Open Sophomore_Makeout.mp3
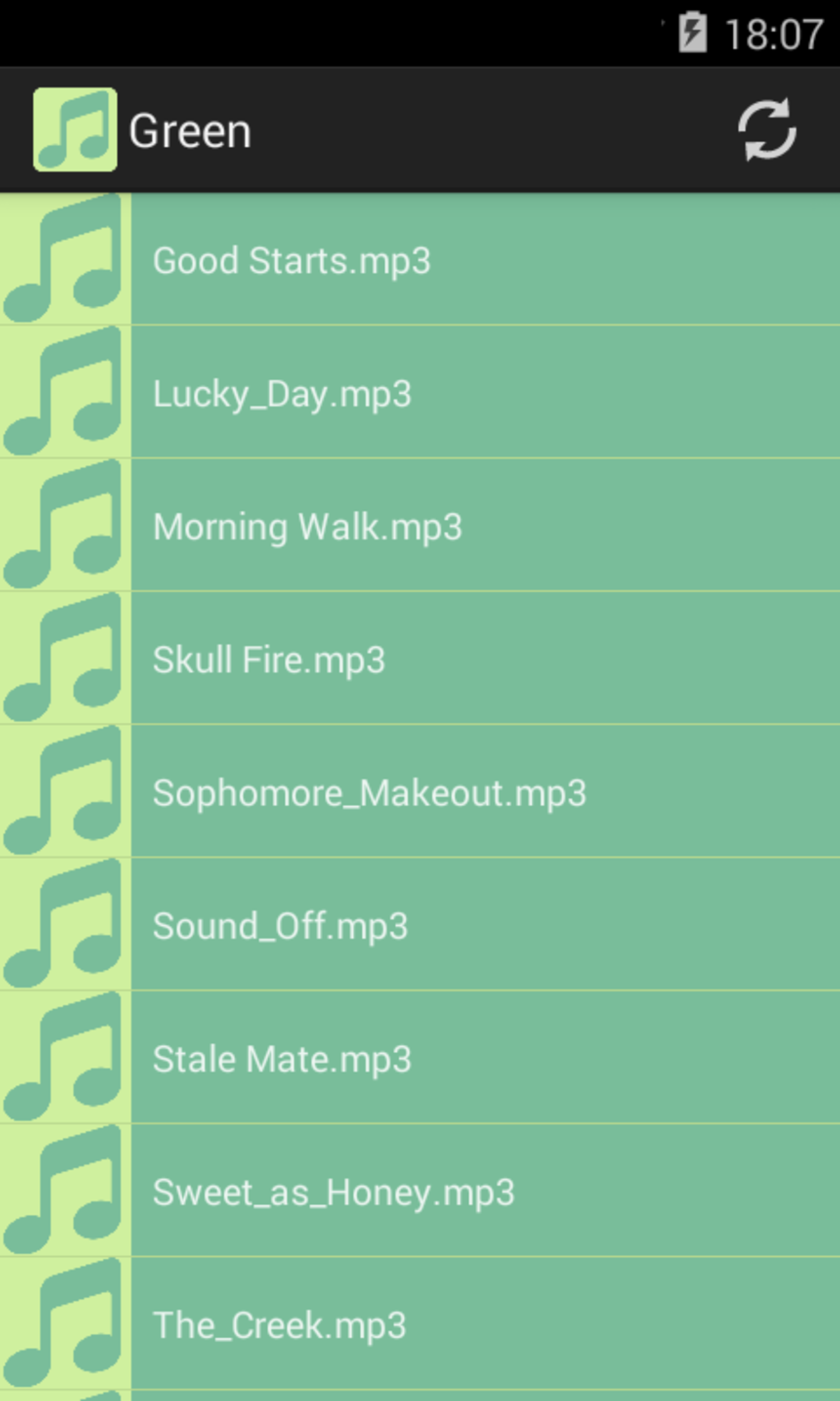This screenshot has height=1401, width=840. (x=420, y=793)
